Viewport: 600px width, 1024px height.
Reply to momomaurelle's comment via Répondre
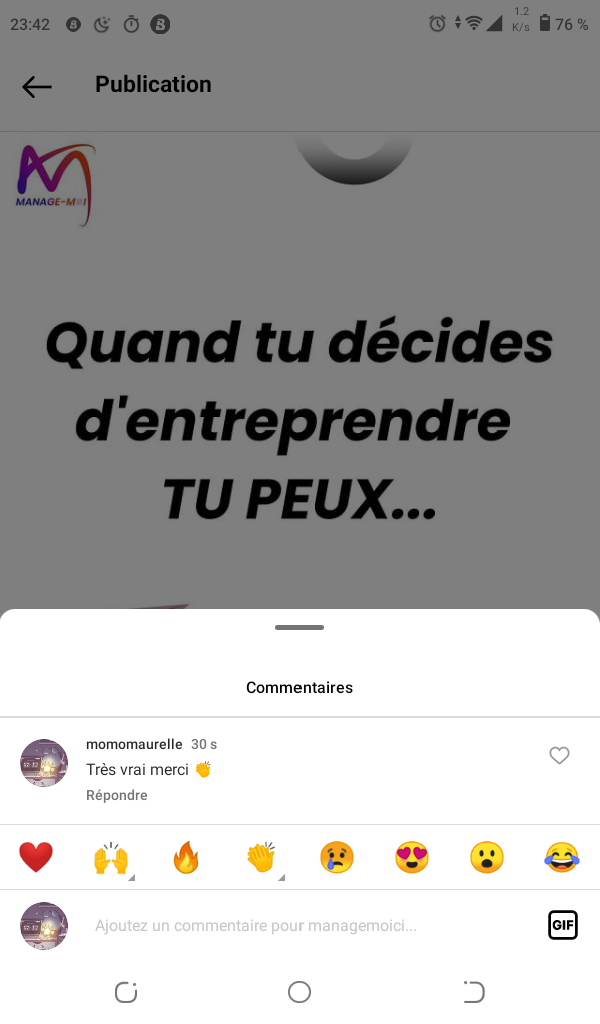coord(117,795)
